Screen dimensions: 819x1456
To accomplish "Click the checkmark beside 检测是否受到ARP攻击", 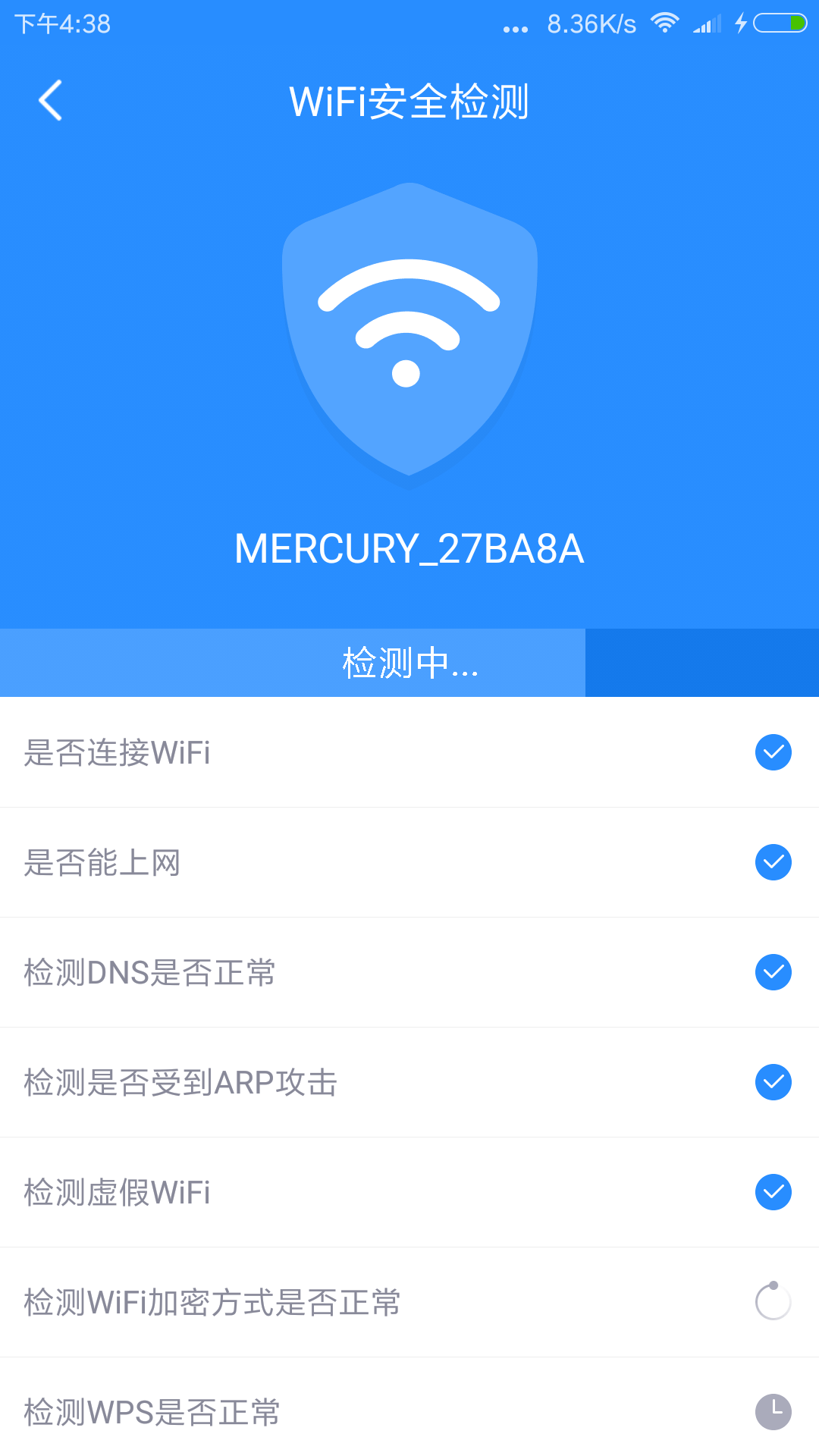I will point(773,1082).
